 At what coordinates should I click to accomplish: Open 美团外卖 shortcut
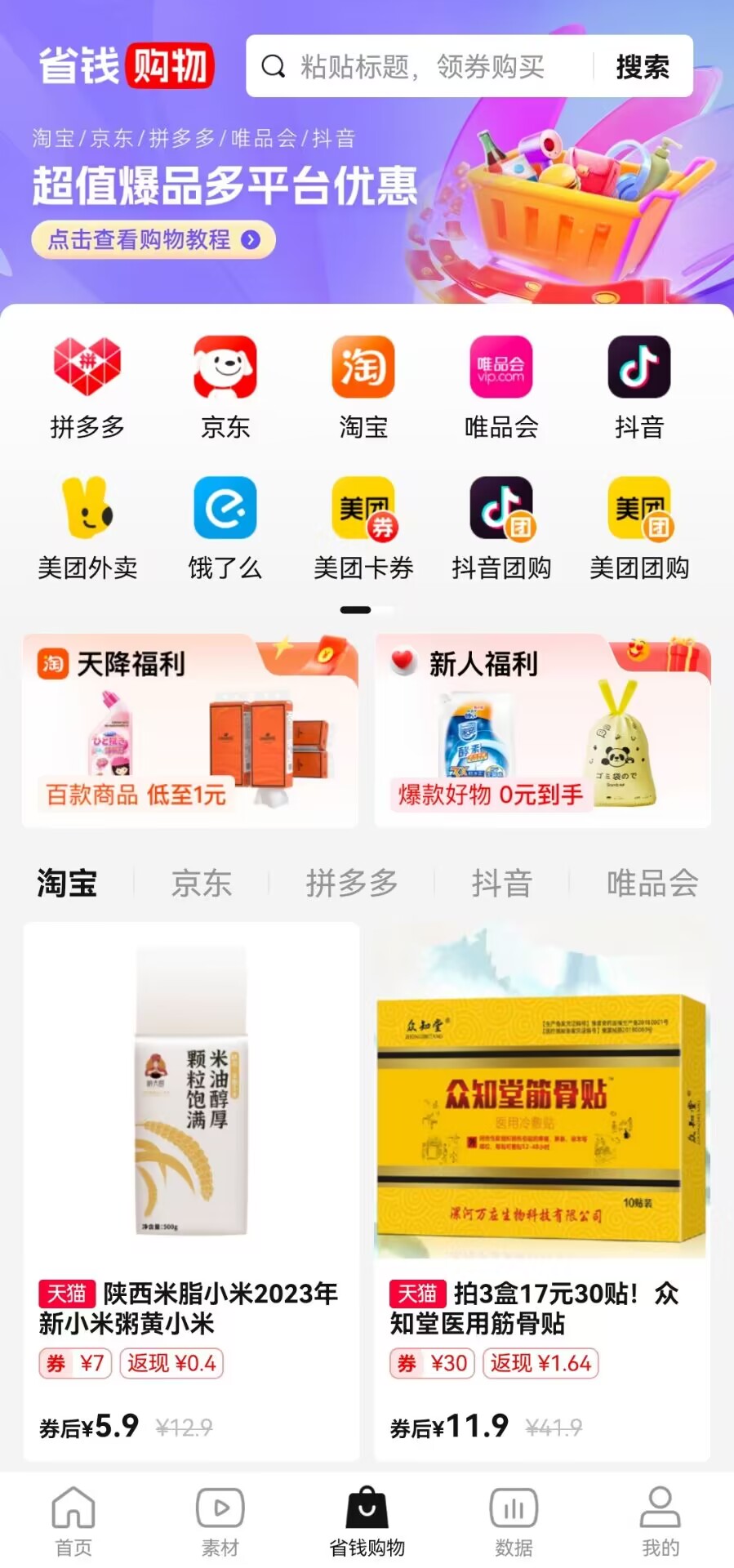(87, 528)
